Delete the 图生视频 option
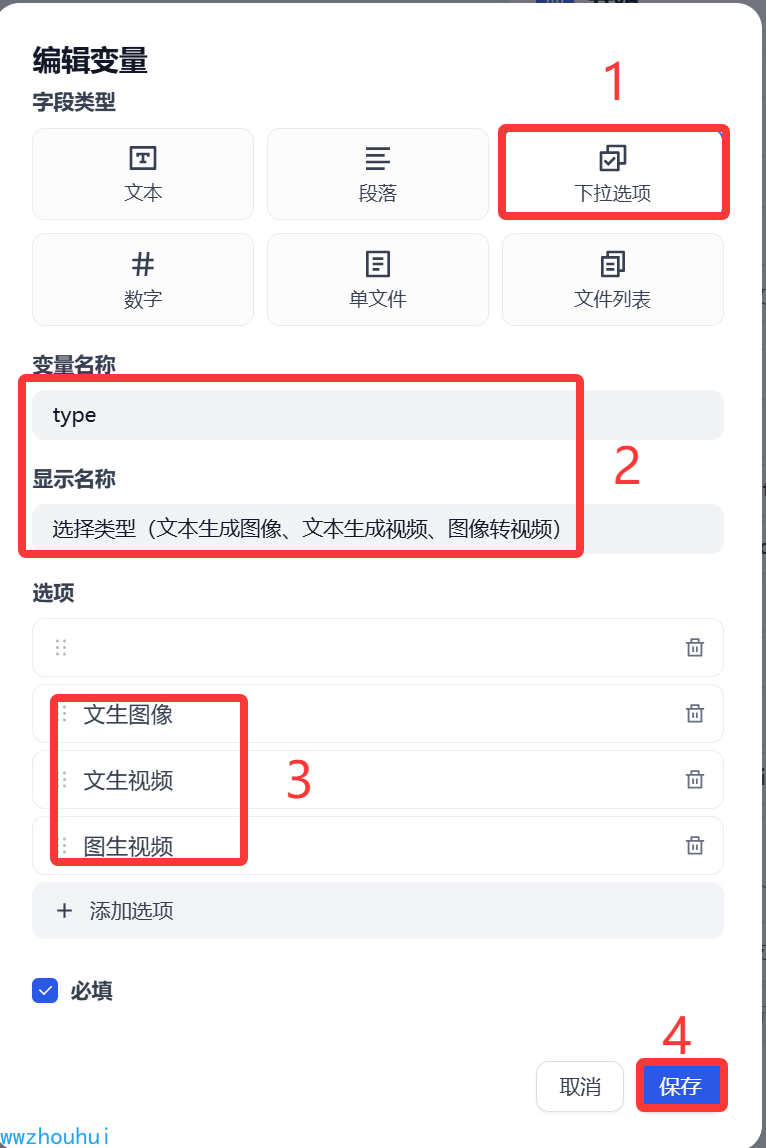The width and height of the screenshot is (766, 1148). [695, 845]
